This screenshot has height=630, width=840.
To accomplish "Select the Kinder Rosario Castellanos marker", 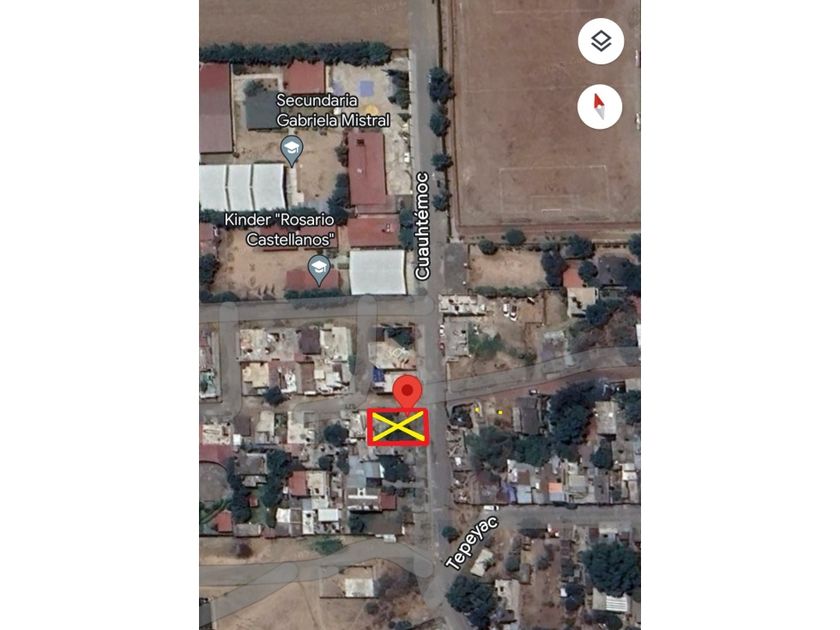I will coord(318,268).
